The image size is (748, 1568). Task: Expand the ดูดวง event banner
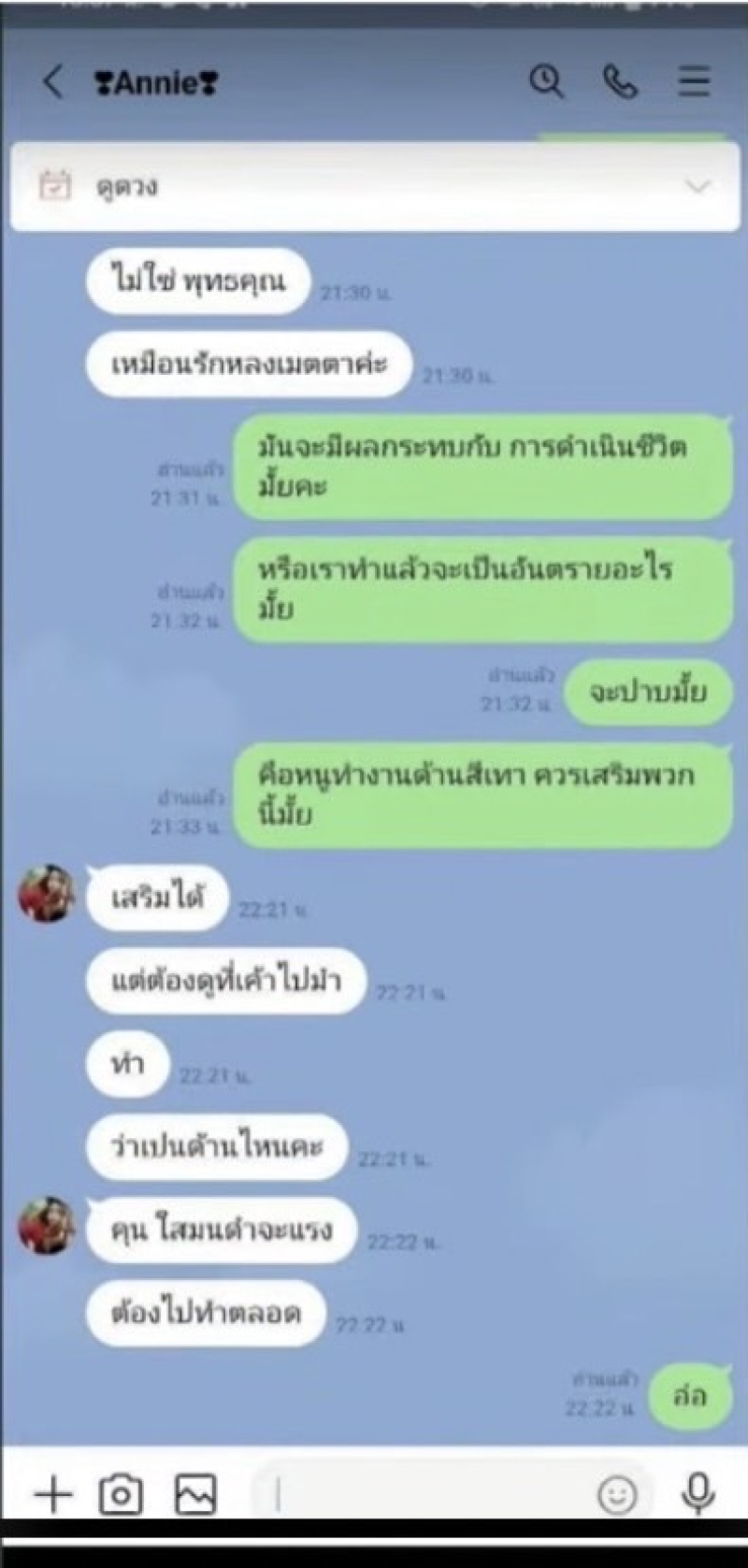click(x=698, y=186)
